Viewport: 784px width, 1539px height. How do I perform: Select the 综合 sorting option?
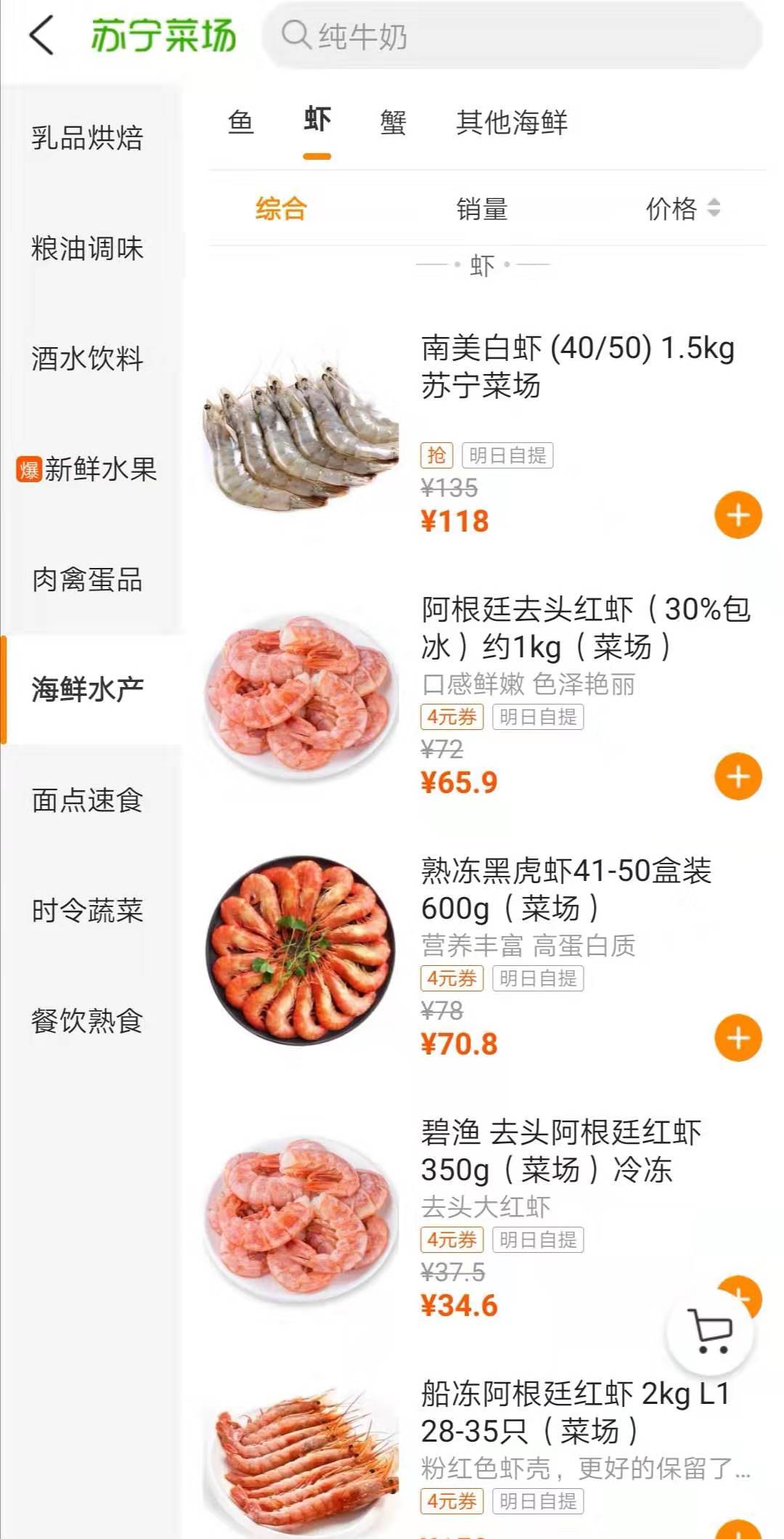tap(281, 209)
